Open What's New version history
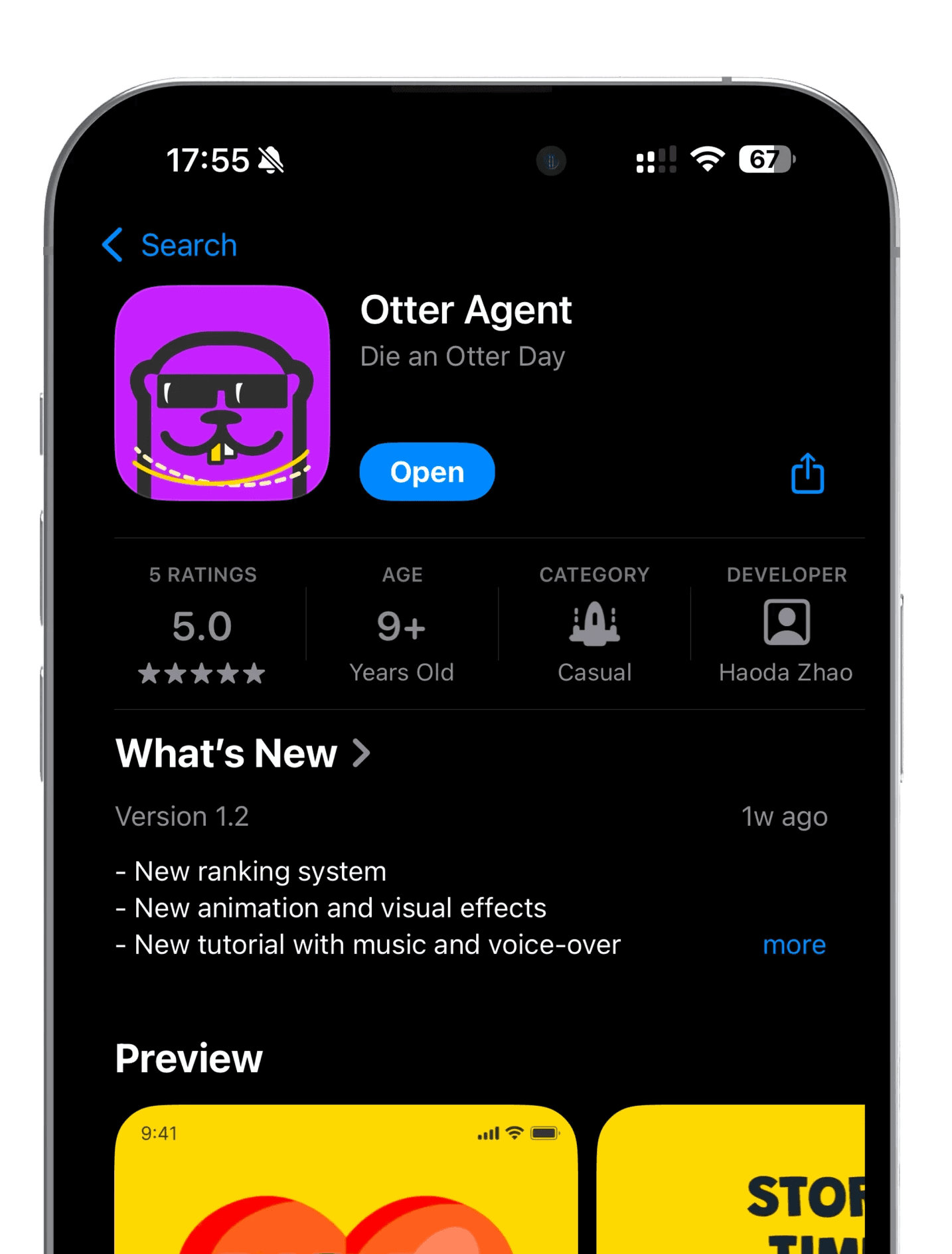 click(x=243, y=753)
